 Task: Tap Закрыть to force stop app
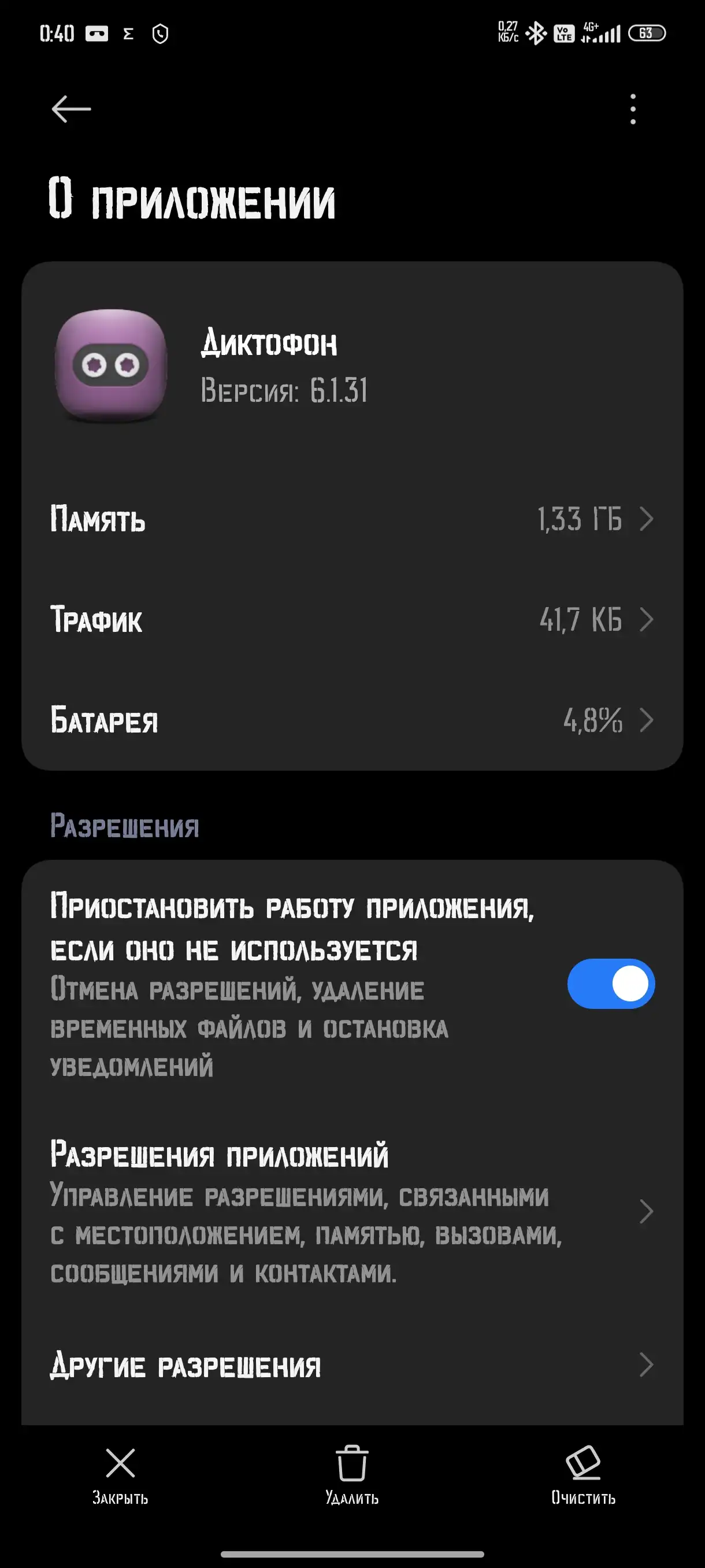tap(120, 1474)
